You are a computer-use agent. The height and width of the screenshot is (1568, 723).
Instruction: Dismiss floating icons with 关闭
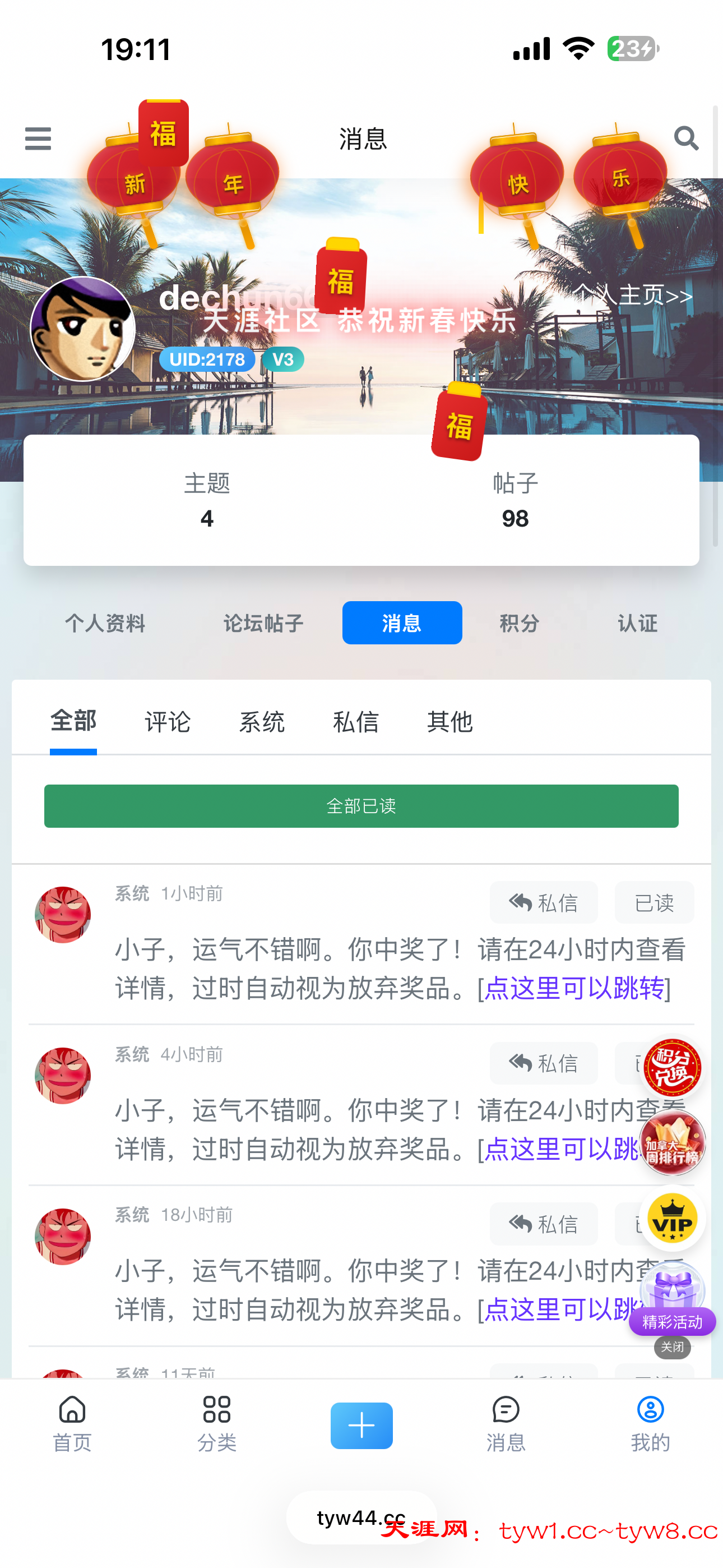coord(672,1347)
